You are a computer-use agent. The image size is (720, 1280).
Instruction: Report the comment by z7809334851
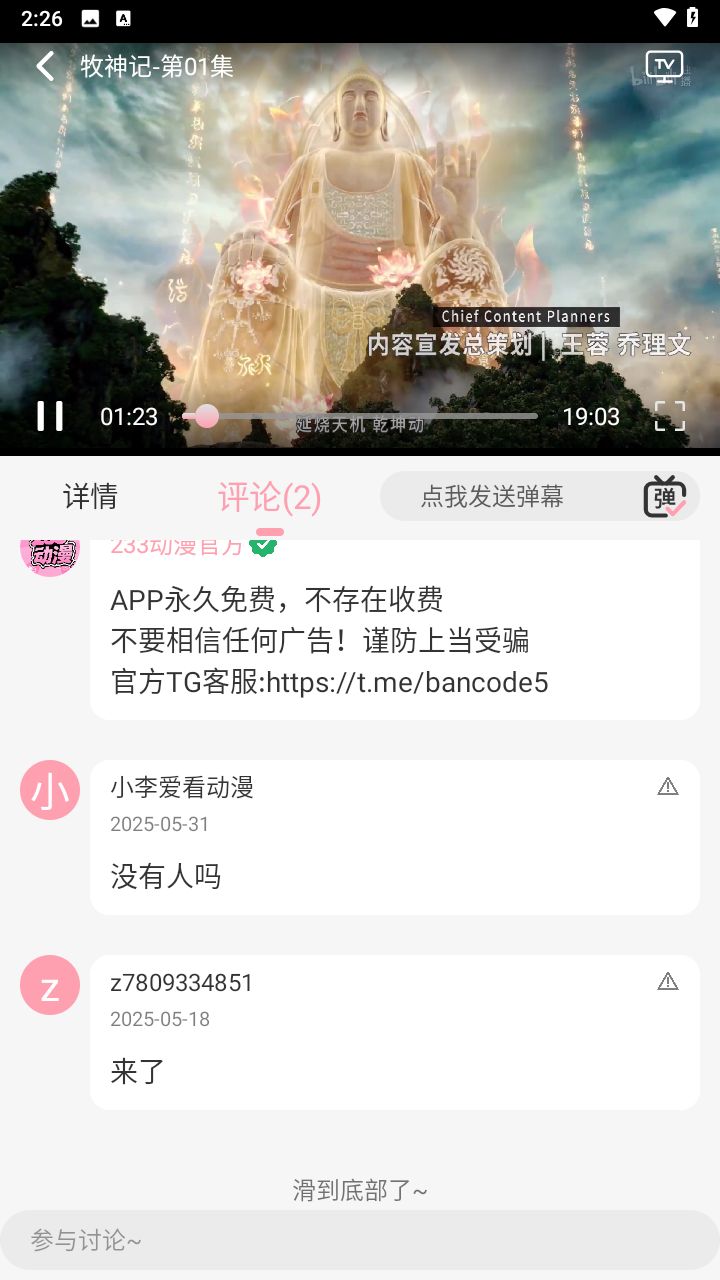coord(668,981)
